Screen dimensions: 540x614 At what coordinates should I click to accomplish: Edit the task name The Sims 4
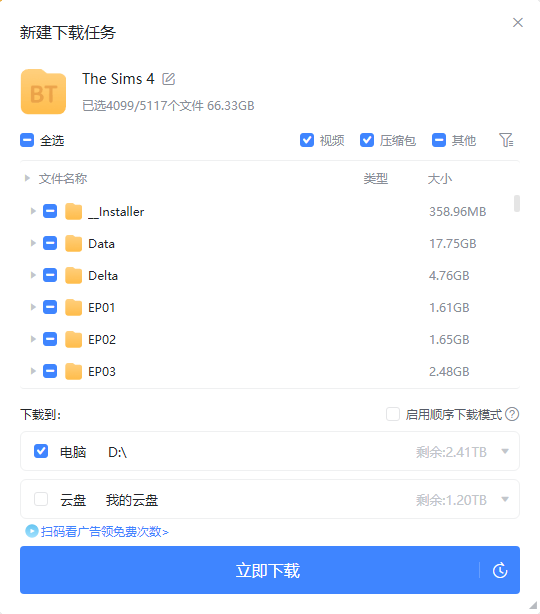pos(169,79)
